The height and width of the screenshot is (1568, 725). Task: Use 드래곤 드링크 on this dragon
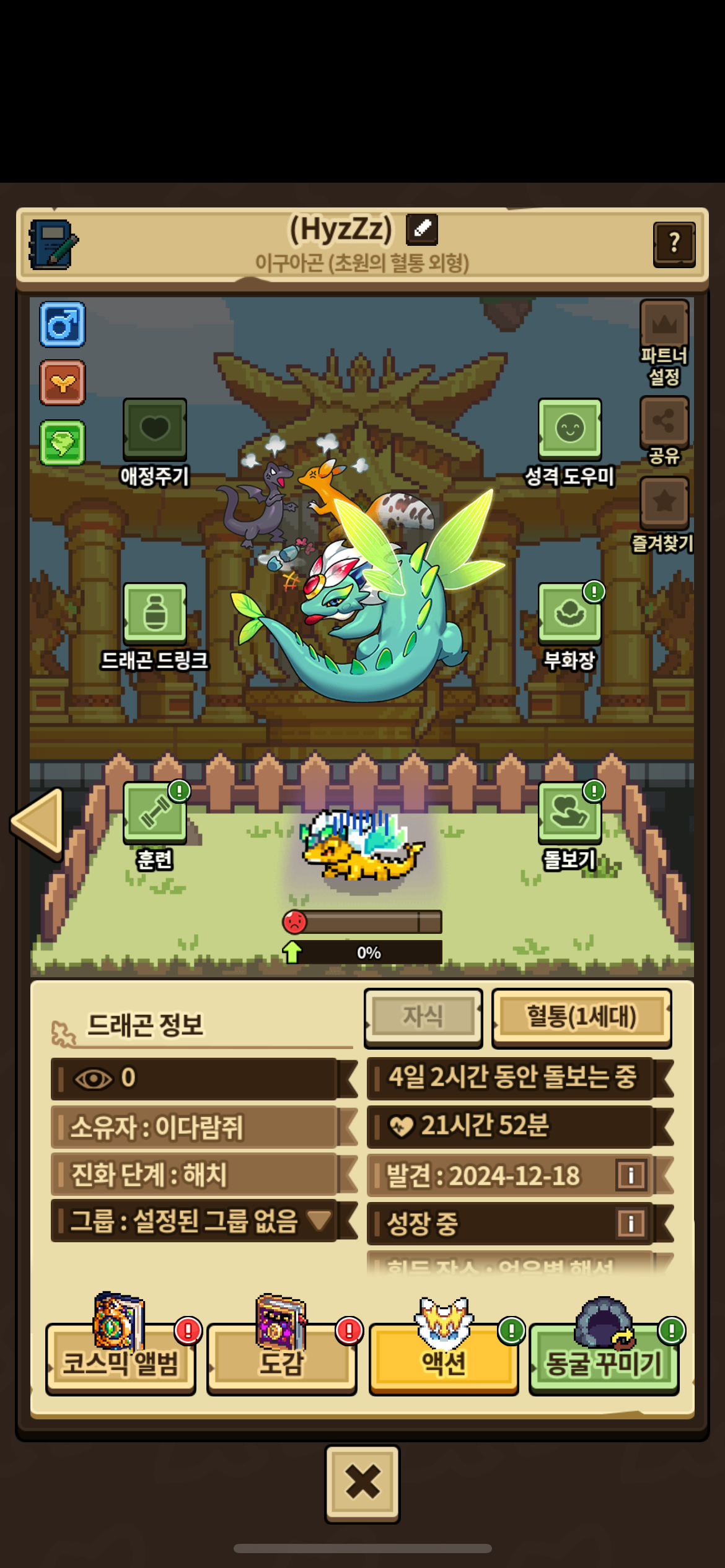(x=155, y=627)
